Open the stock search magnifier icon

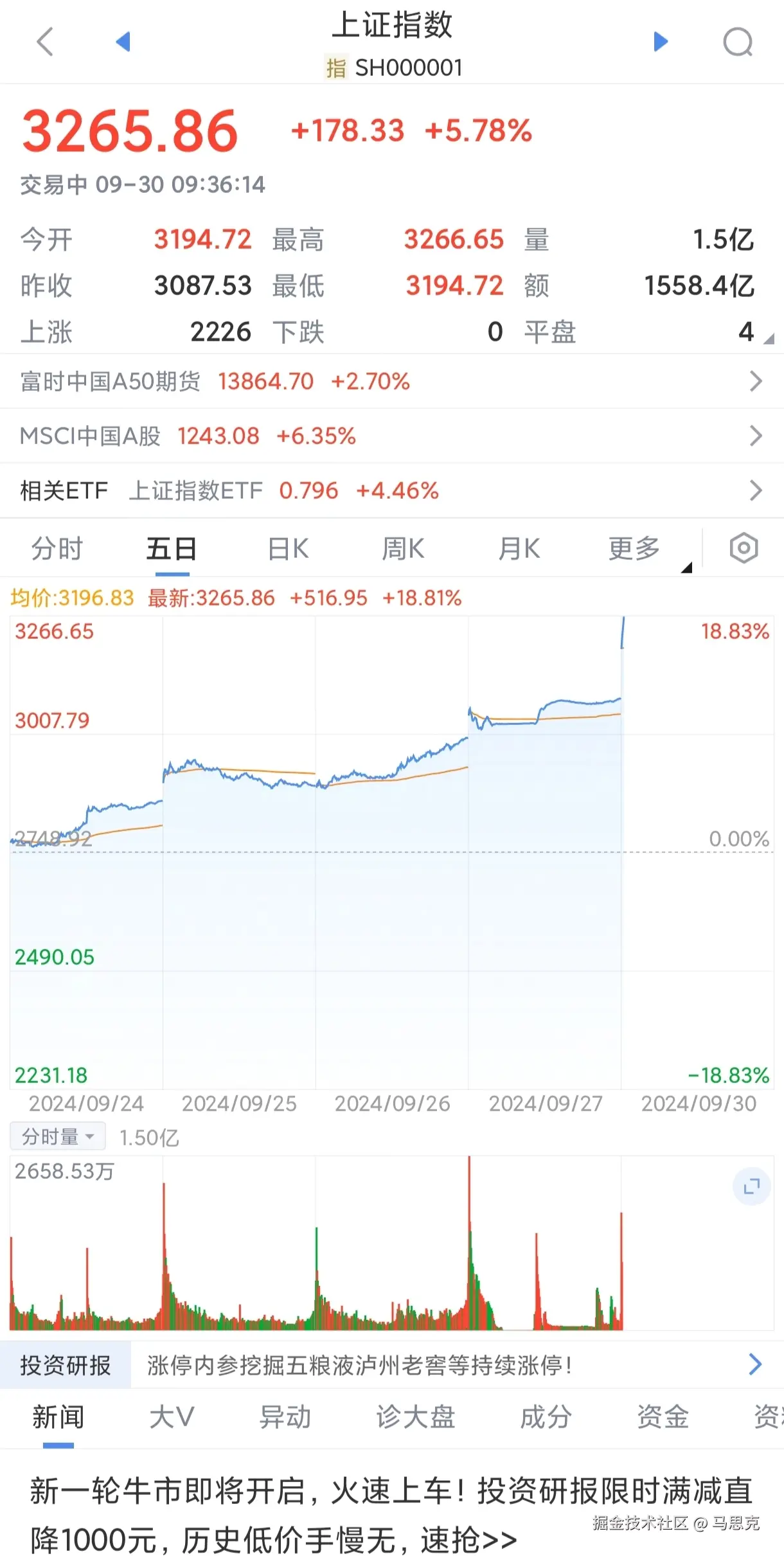[738, 42]
